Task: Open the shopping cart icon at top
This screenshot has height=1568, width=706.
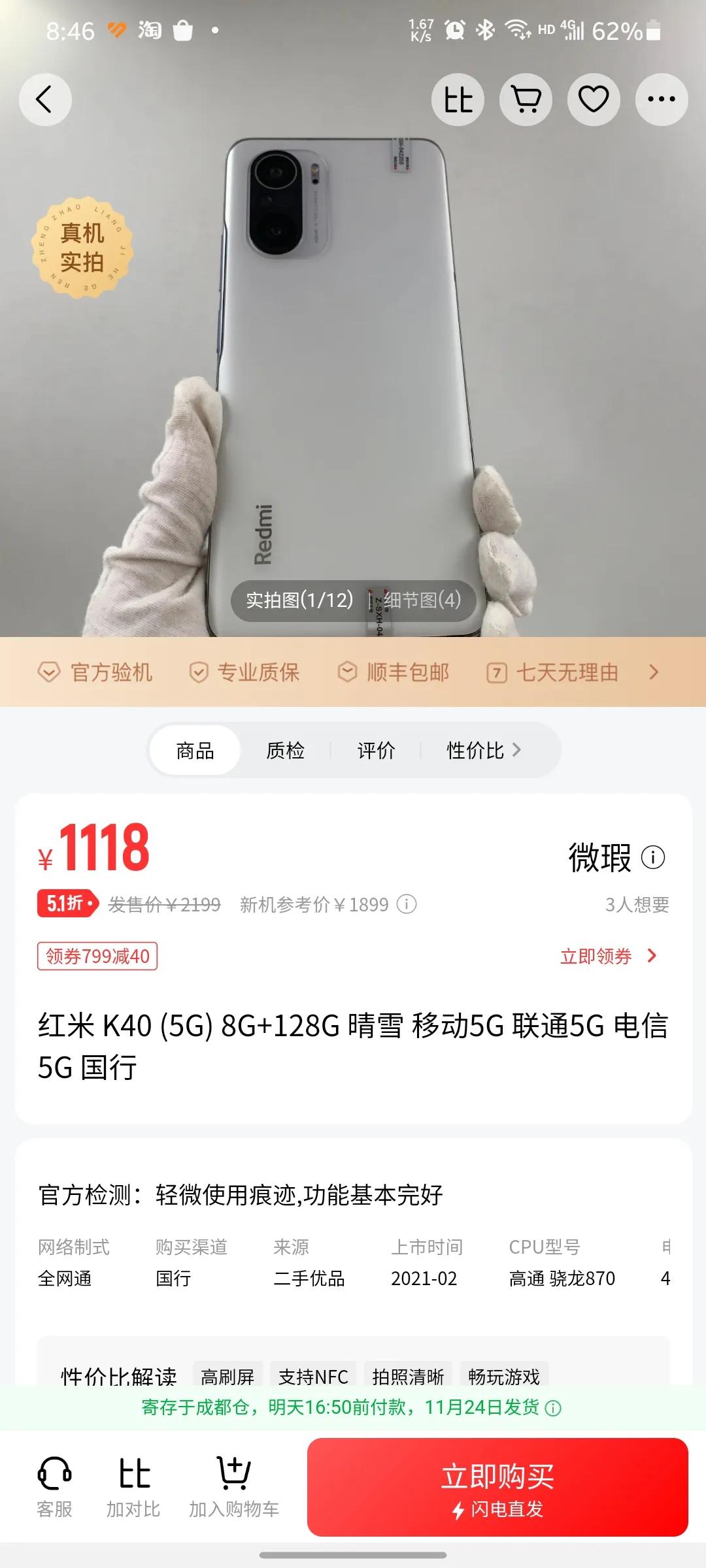Action: point(526,99)
